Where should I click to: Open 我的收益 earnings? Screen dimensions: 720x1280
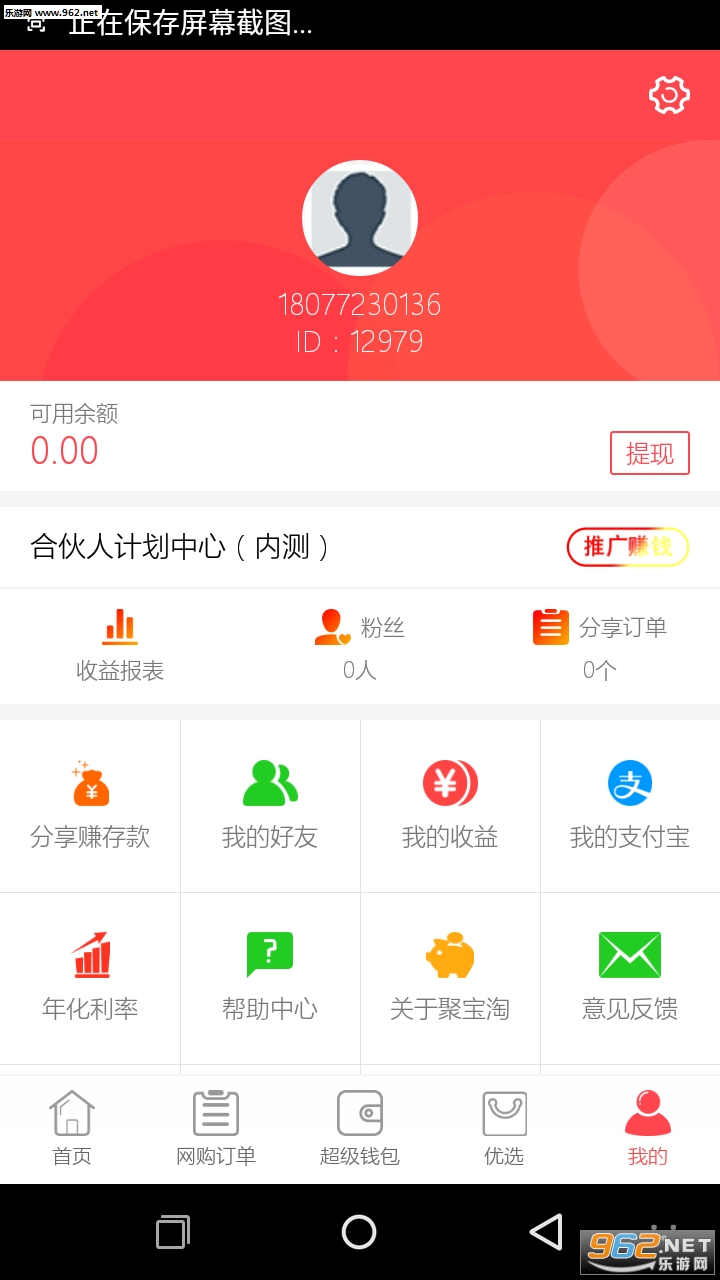point(450,806)
